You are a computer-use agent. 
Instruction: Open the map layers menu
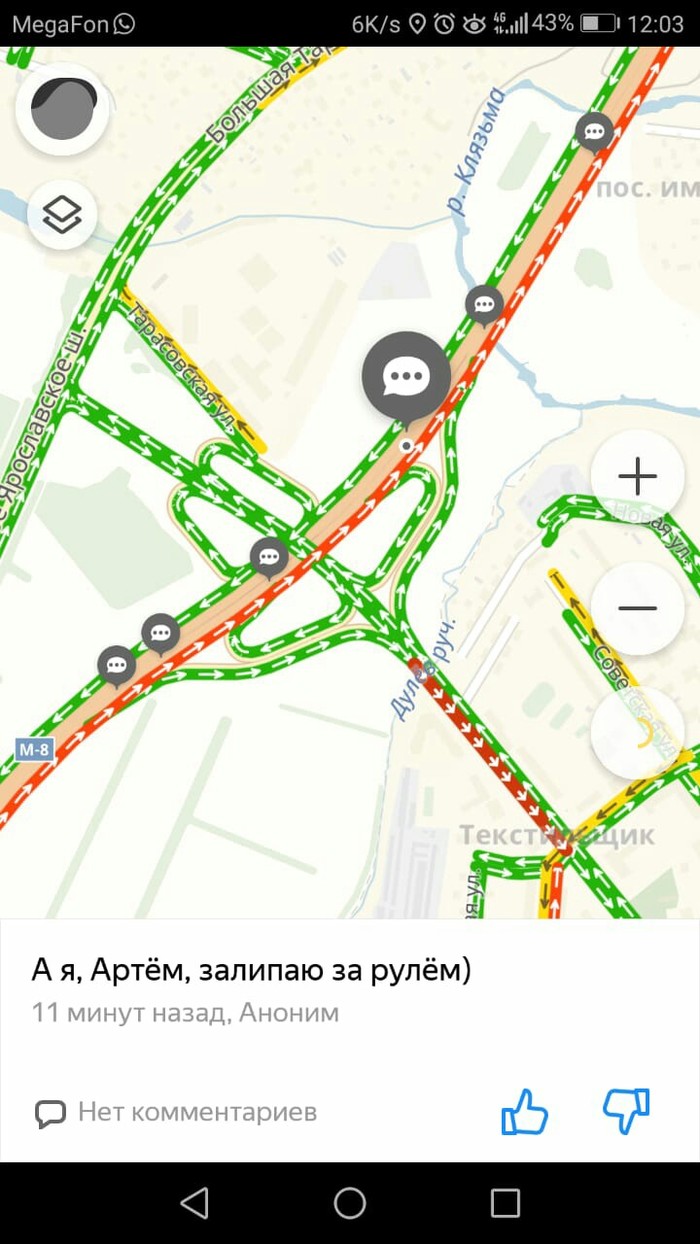[62, 214]
